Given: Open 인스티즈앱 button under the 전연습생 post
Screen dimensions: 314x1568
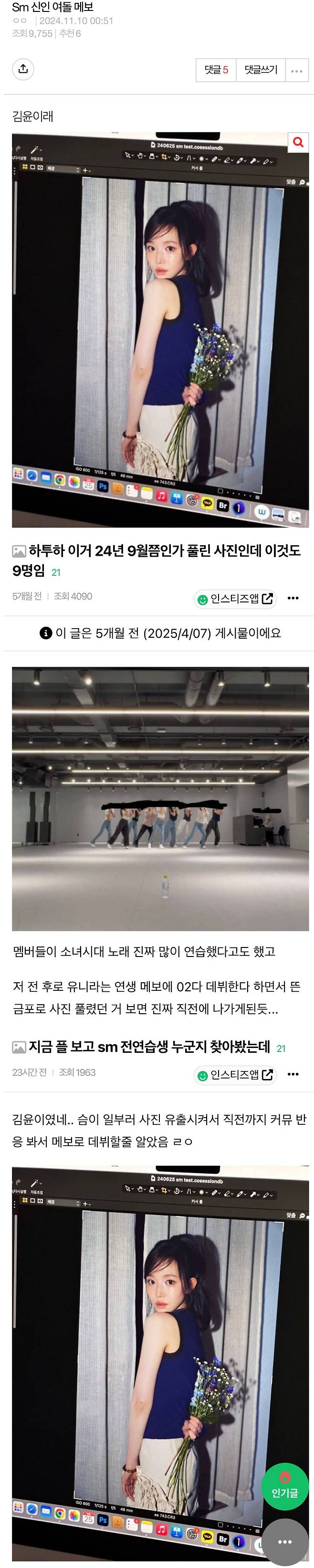Looking at the screenshot, I should point(235,1075).
